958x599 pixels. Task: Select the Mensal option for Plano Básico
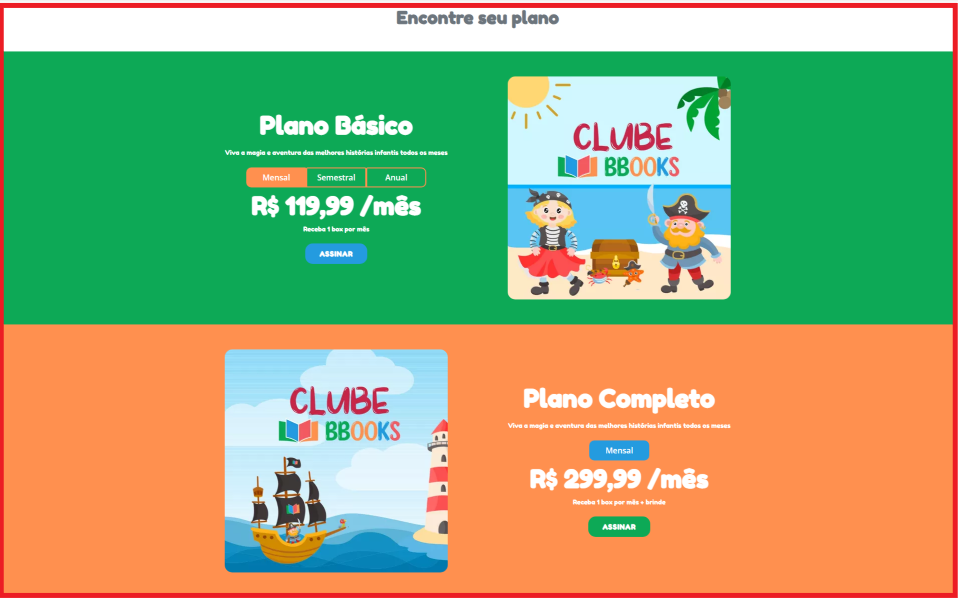click(x=276, y=177)
